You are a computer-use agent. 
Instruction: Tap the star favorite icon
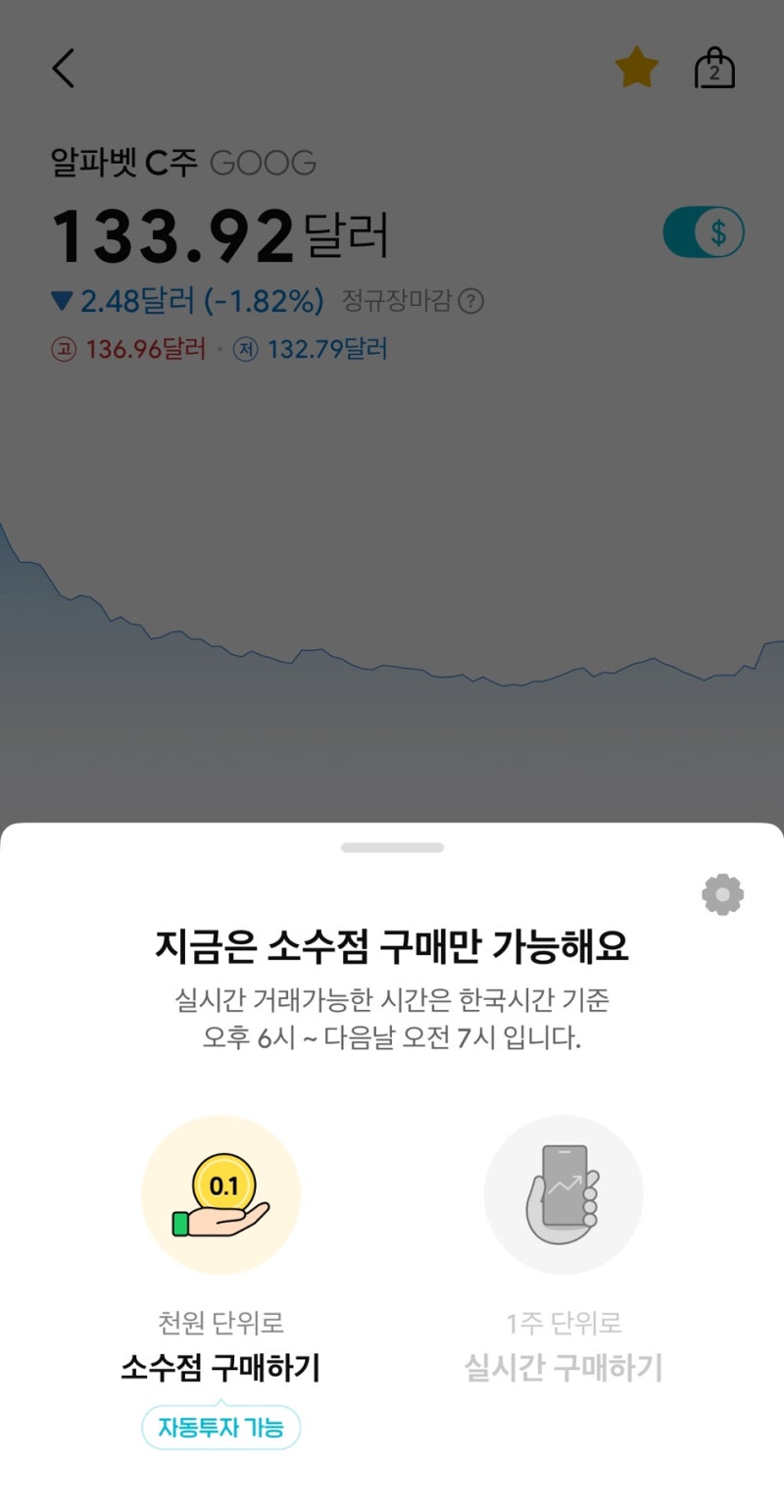pyautogui.click(x=637, y=67)
